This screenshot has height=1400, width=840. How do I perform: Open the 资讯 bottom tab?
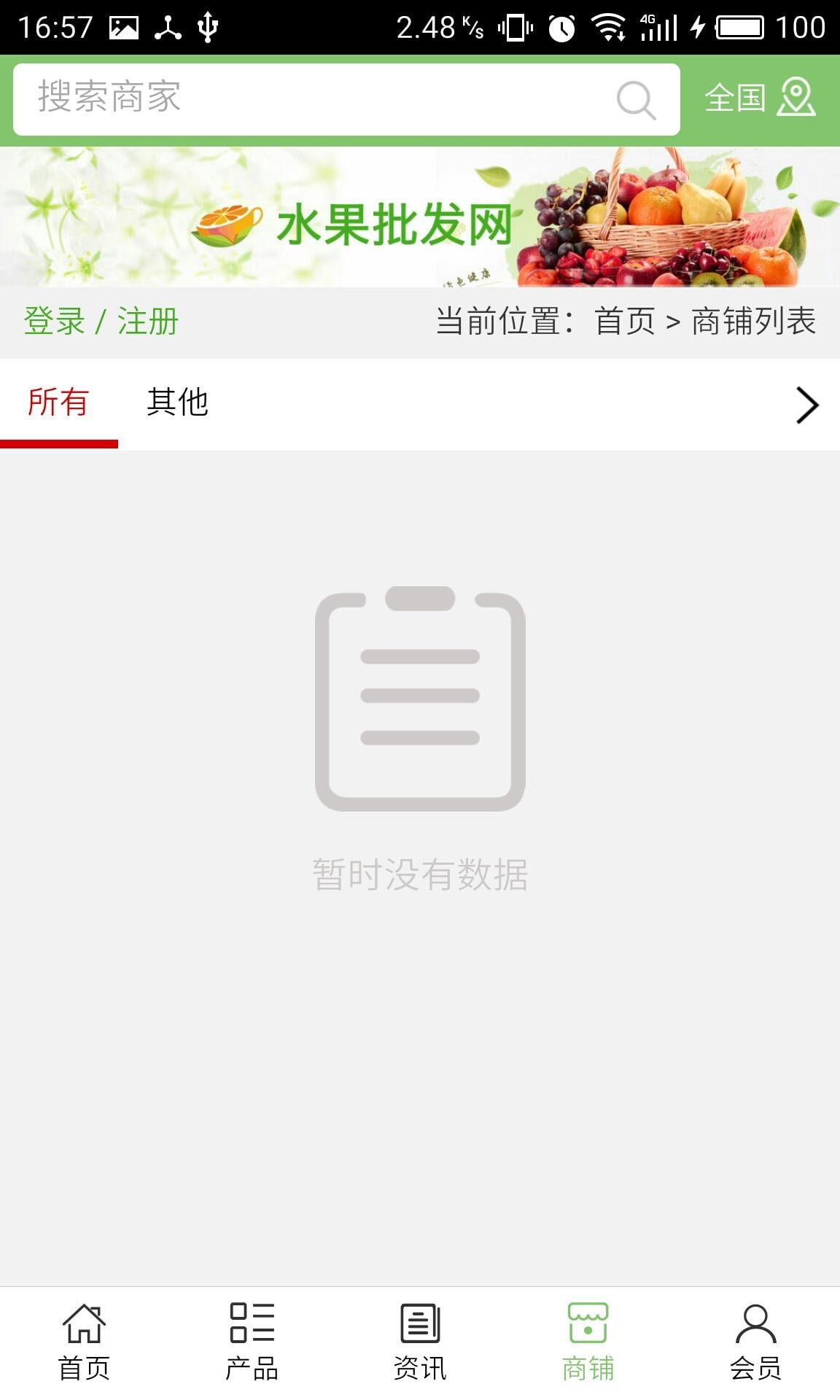pyautogui.click(x=420, y=1342)
